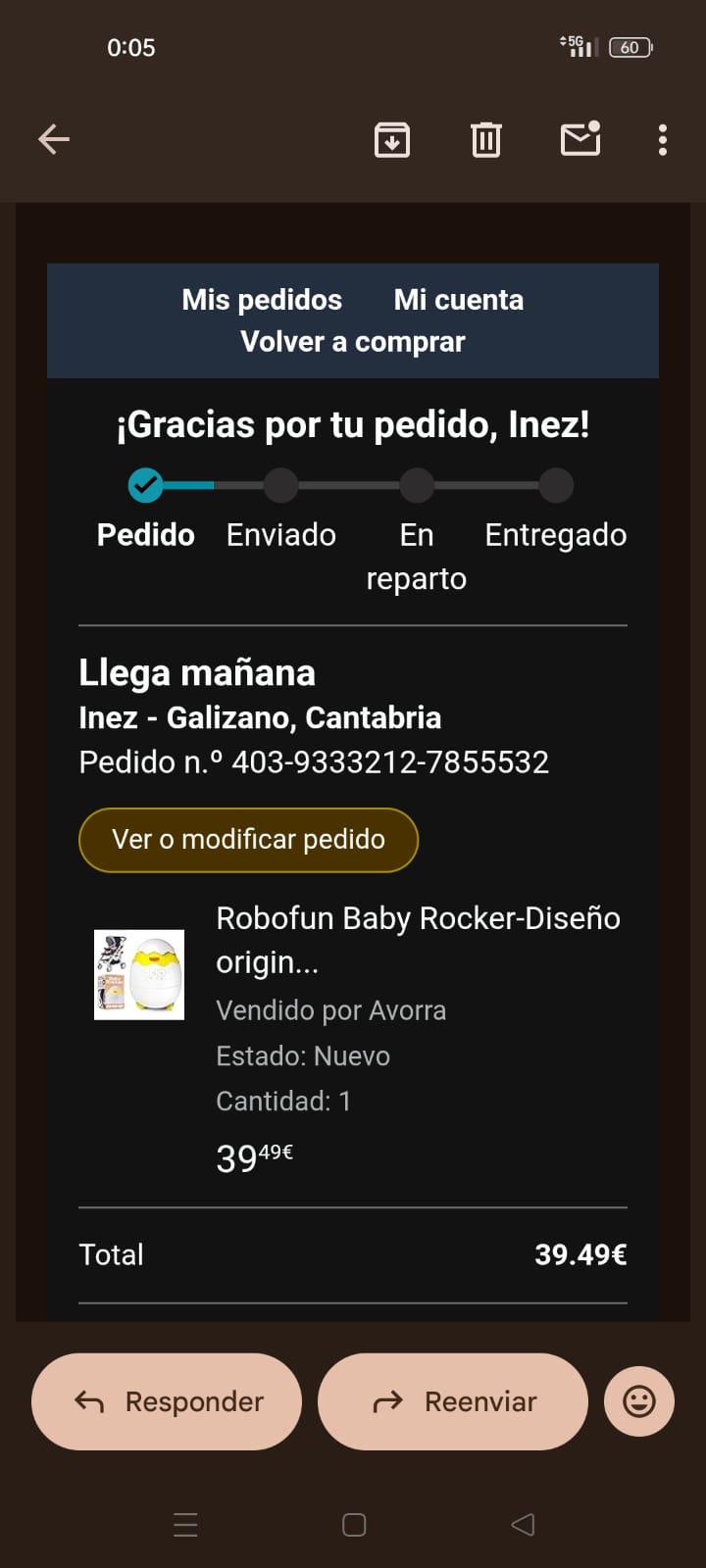Tap Ver o modificar pedido

point(248,840)
